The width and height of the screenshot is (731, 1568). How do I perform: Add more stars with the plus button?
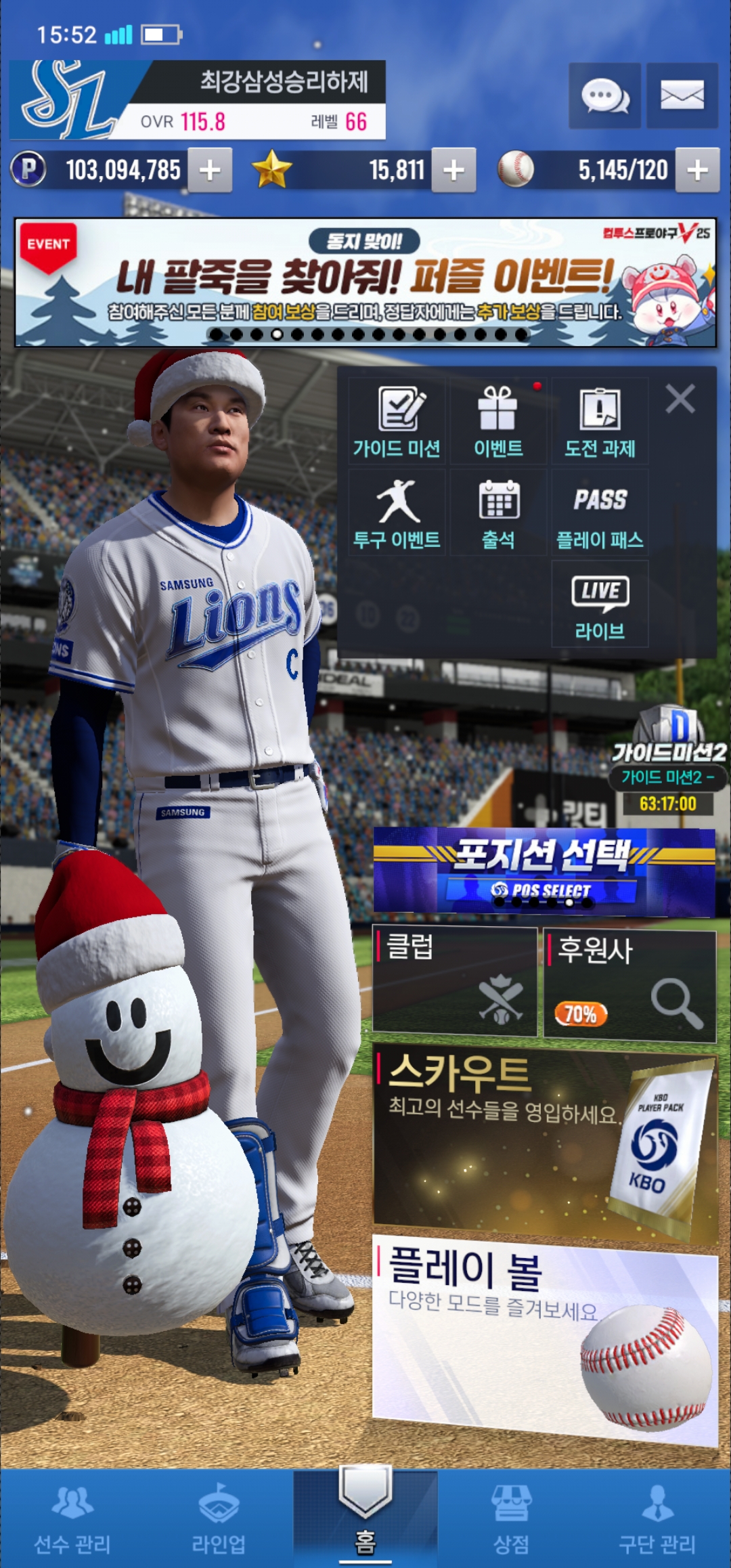(453, 170)
